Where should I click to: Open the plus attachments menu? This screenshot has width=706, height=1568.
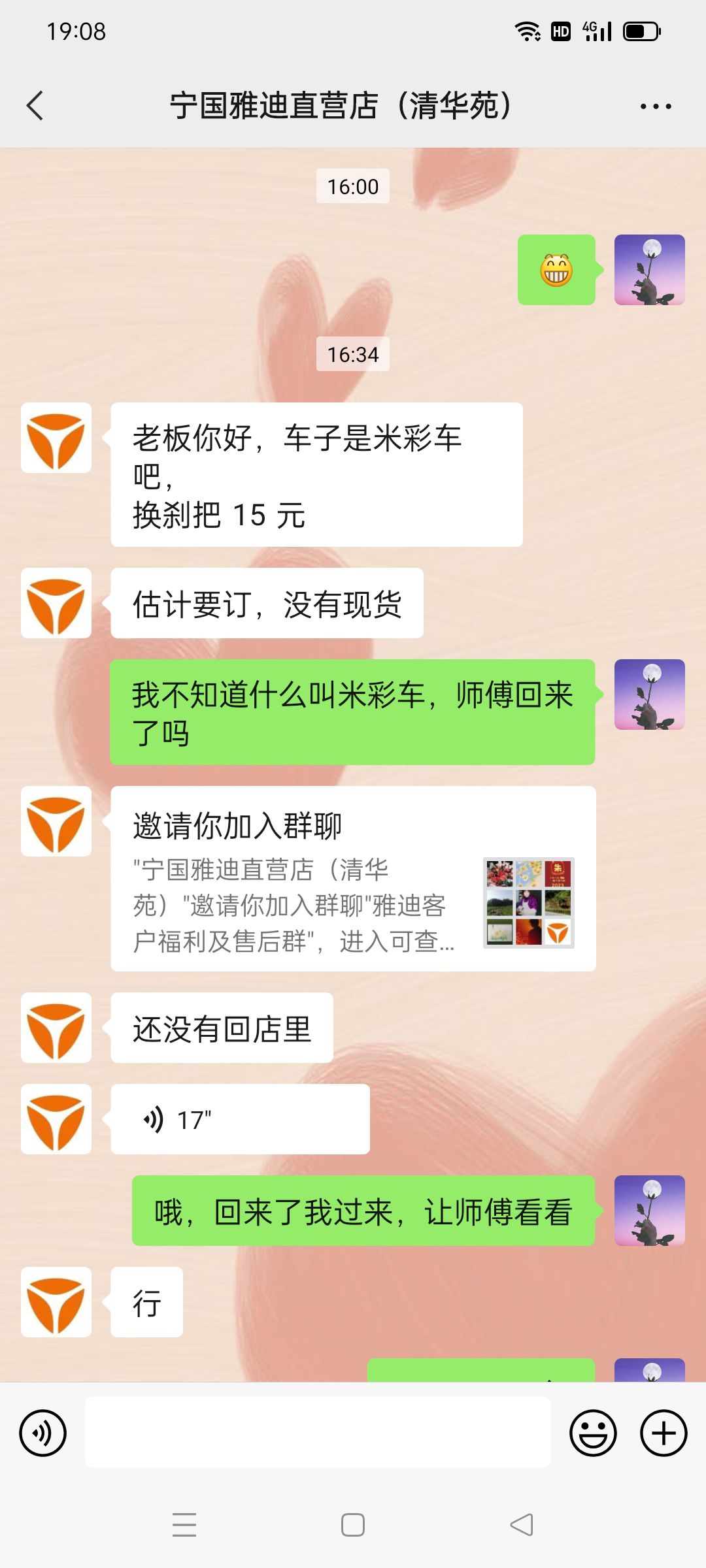[x=663, y=1433]
